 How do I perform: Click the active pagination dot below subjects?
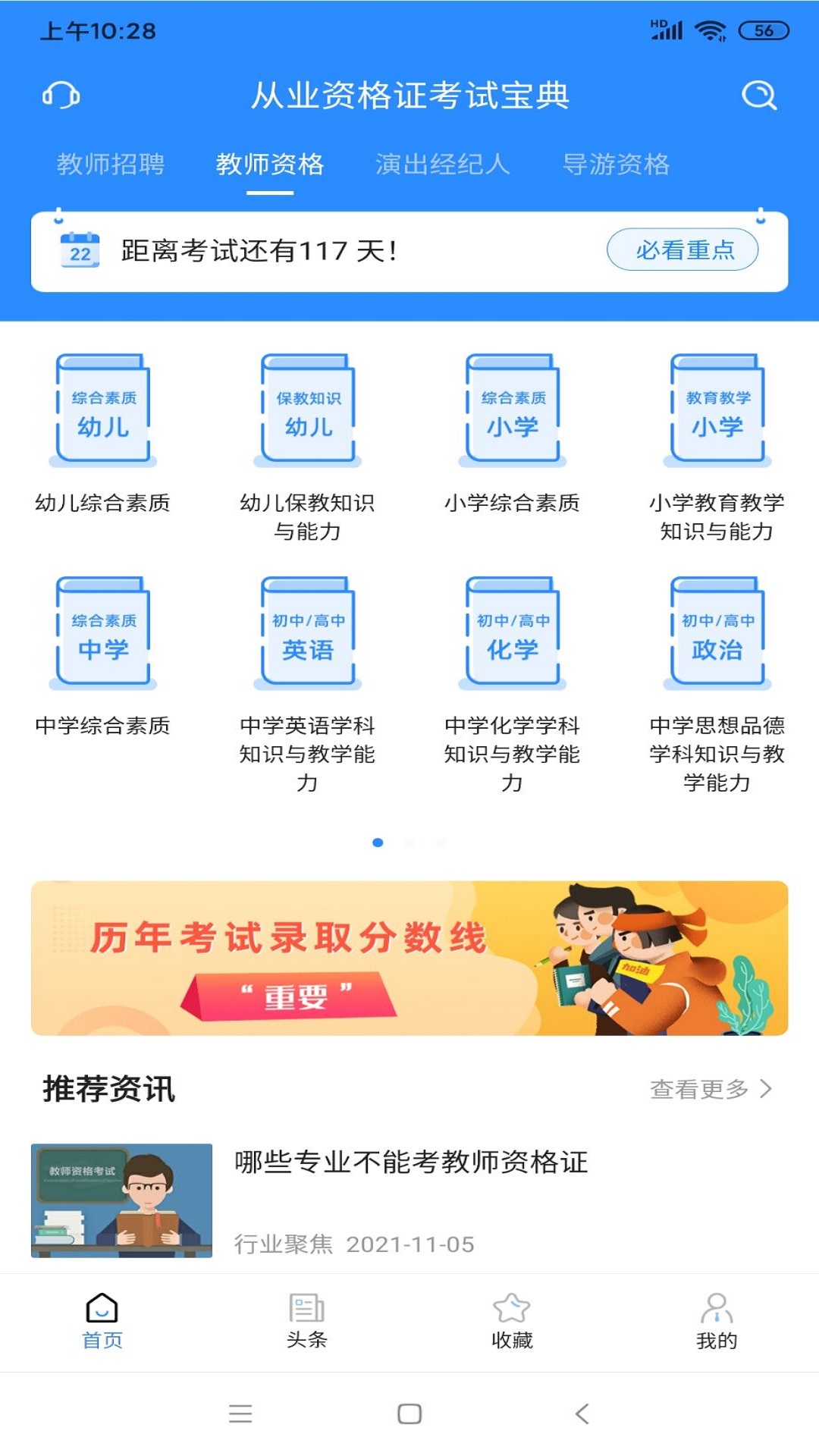pyautogui.click(x=378, y=842)
